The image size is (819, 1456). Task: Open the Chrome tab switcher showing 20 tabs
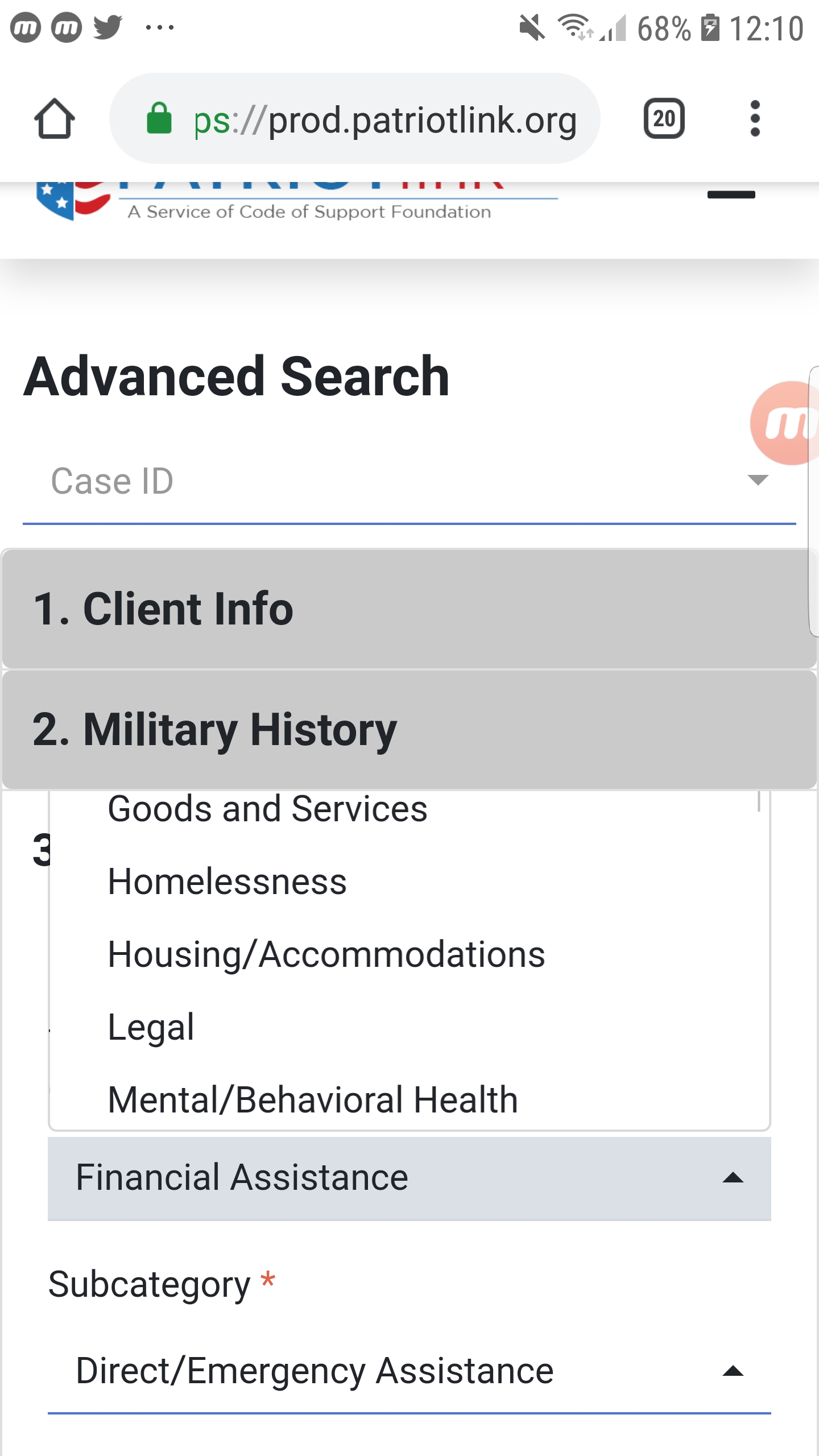664,118
